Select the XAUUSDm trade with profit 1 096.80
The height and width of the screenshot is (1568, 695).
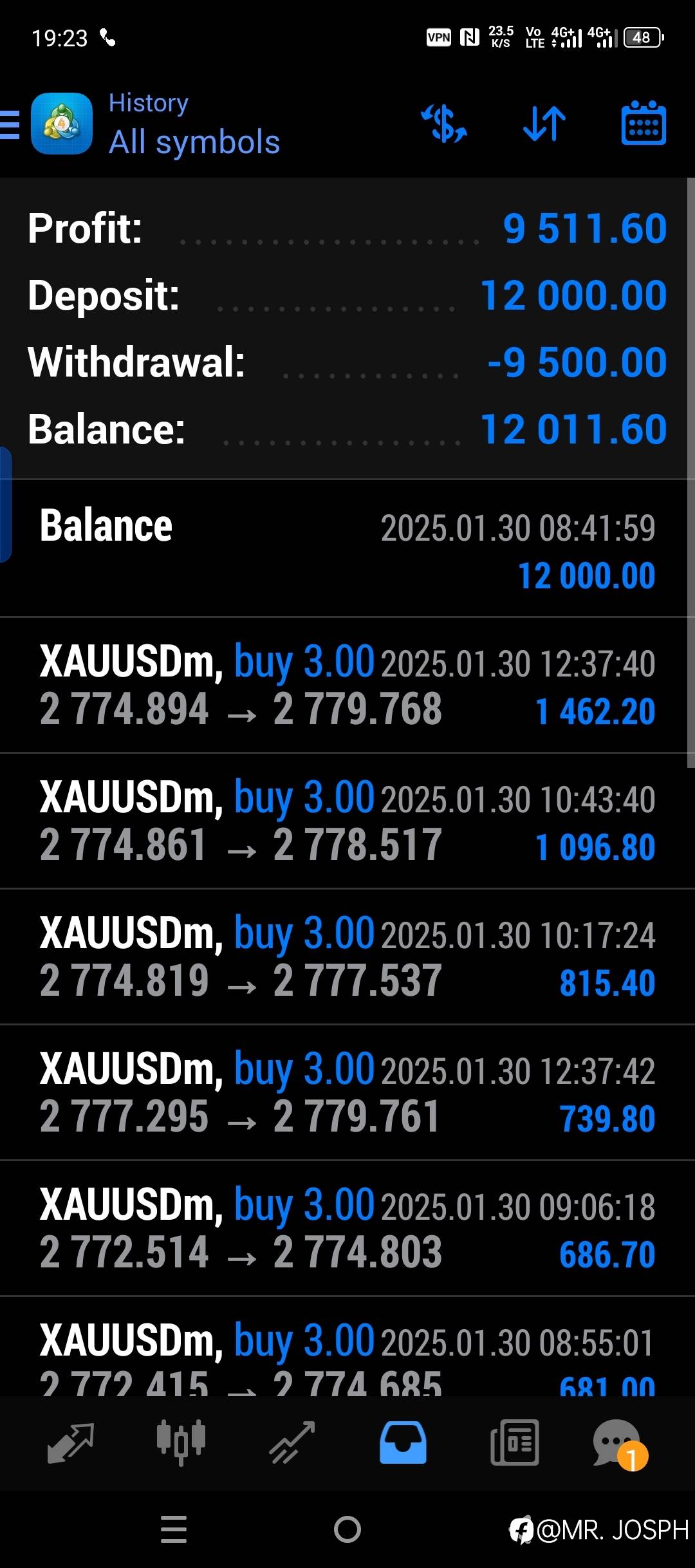pos(347,821)
